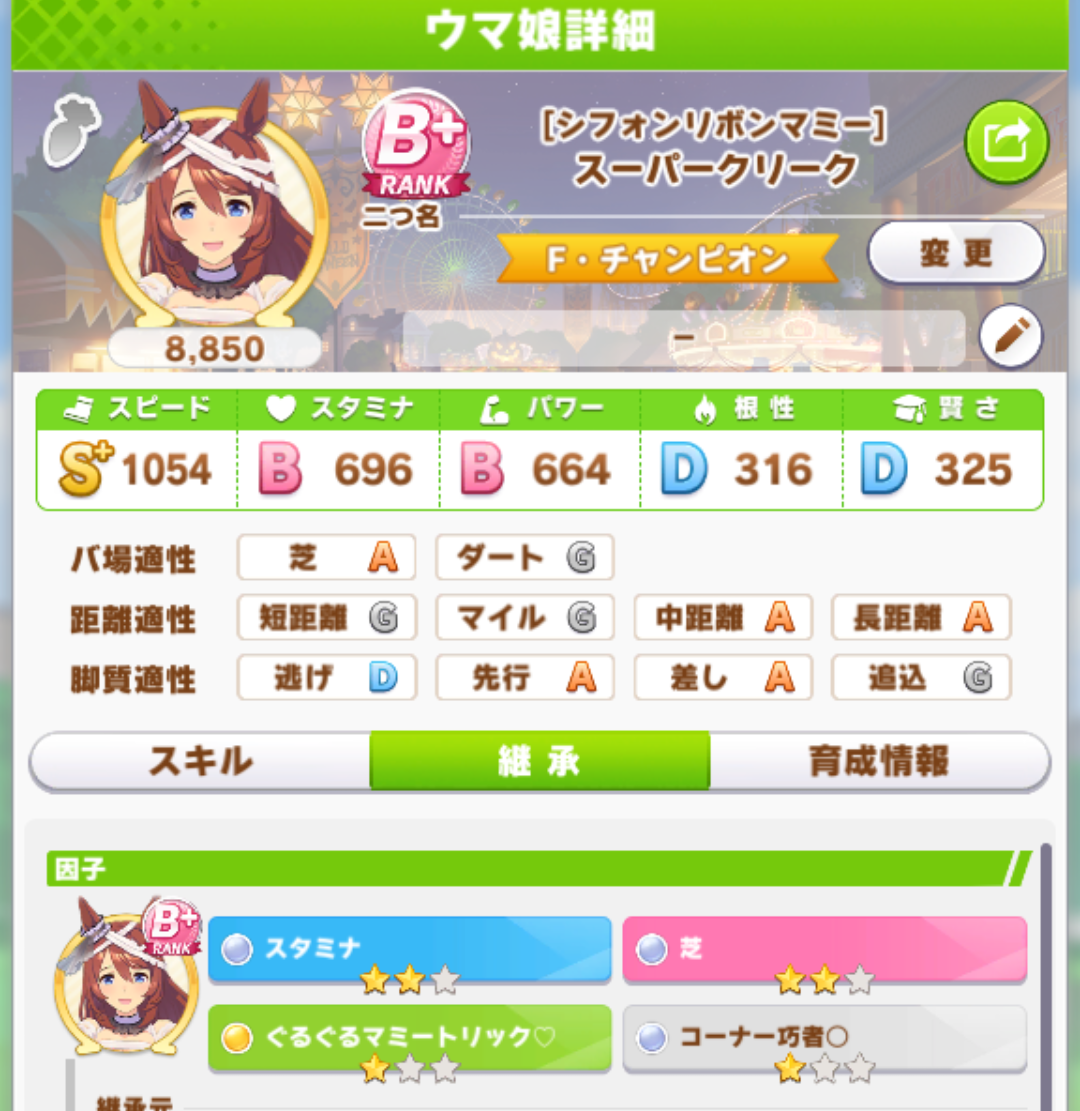
Task: Tap the 変更 button to change title
Action: click(x=955, y=254)
